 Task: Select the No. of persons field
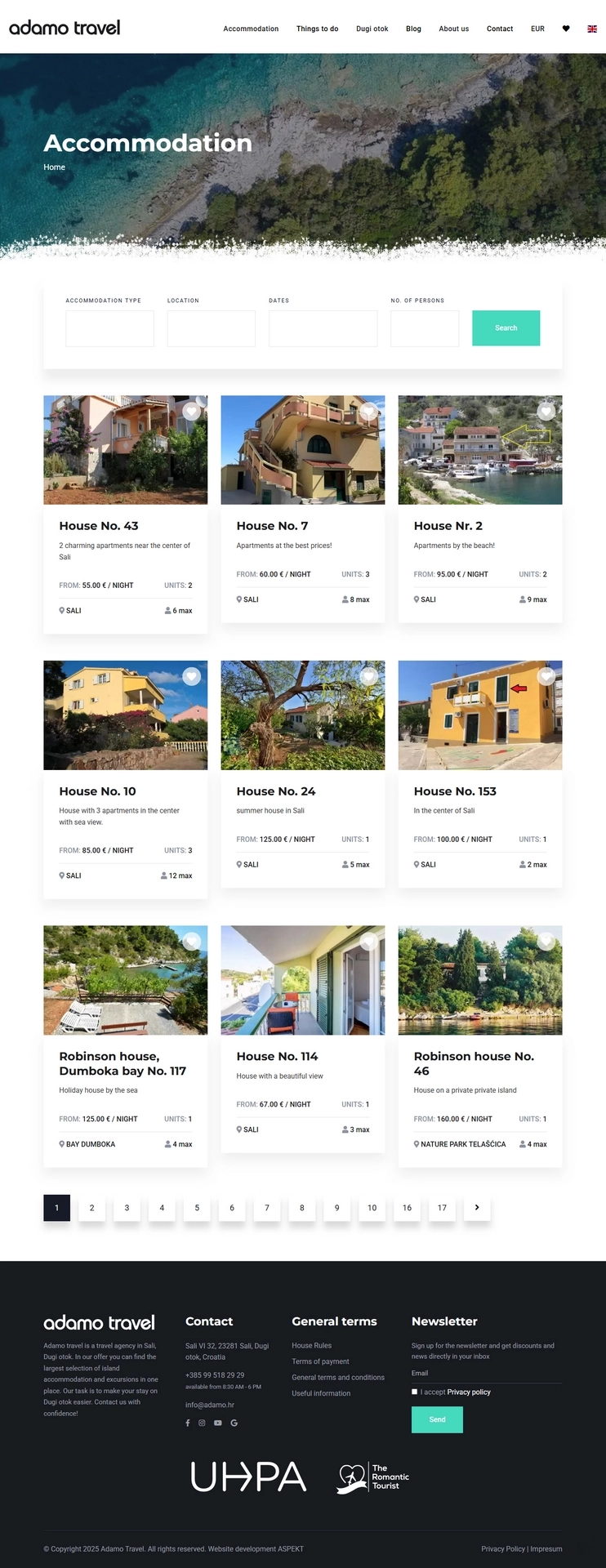click(424, 328)
